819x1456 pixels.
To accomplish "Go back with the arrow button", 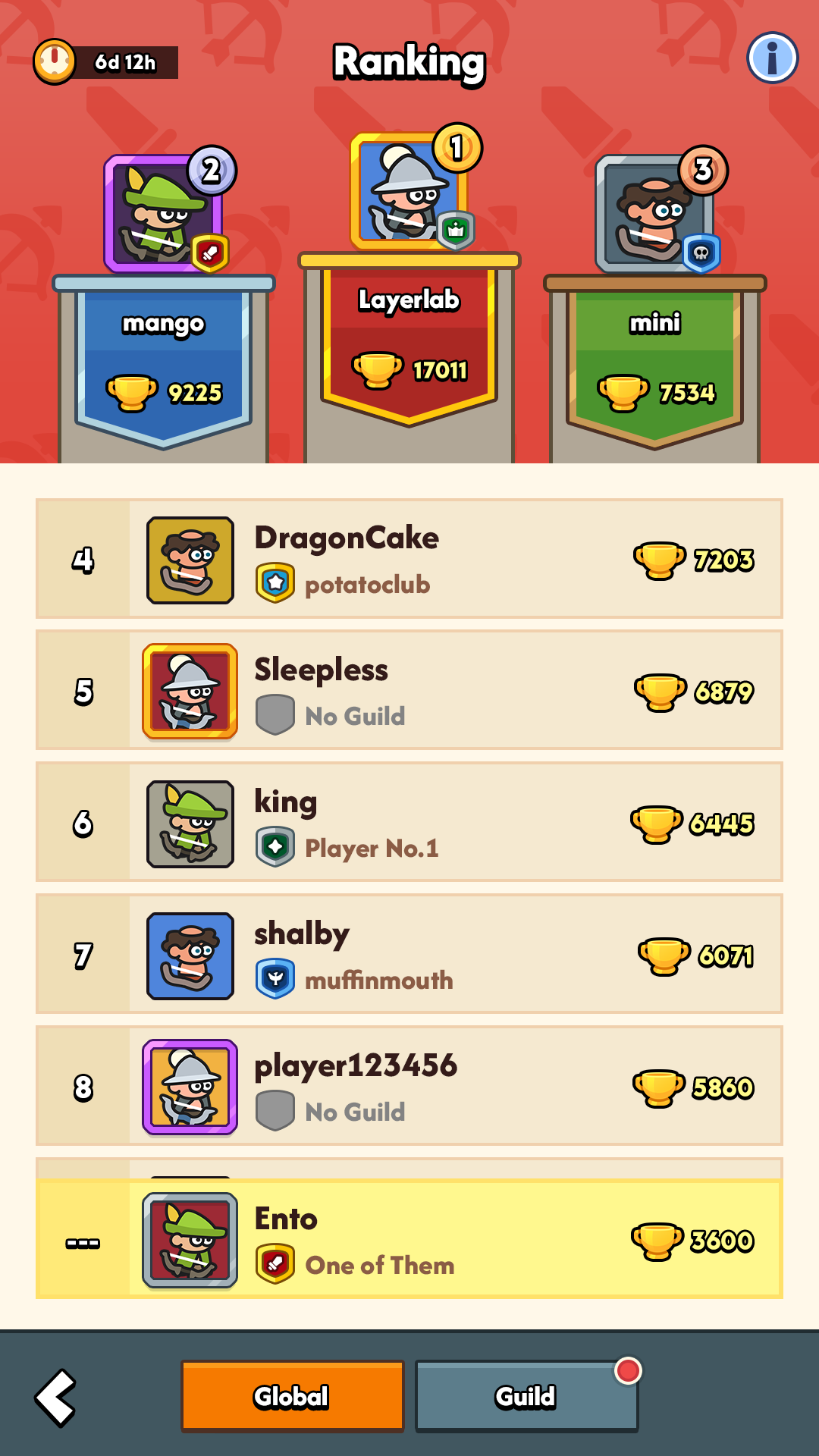I will [56, 1397].
